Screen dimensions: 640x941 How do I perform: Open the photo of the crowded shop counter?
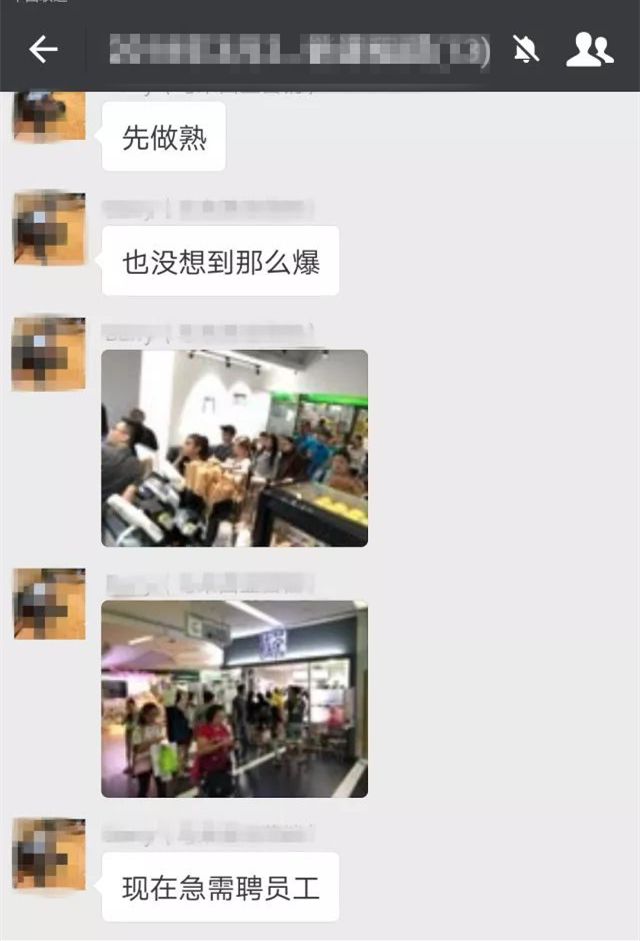point(234,448)
